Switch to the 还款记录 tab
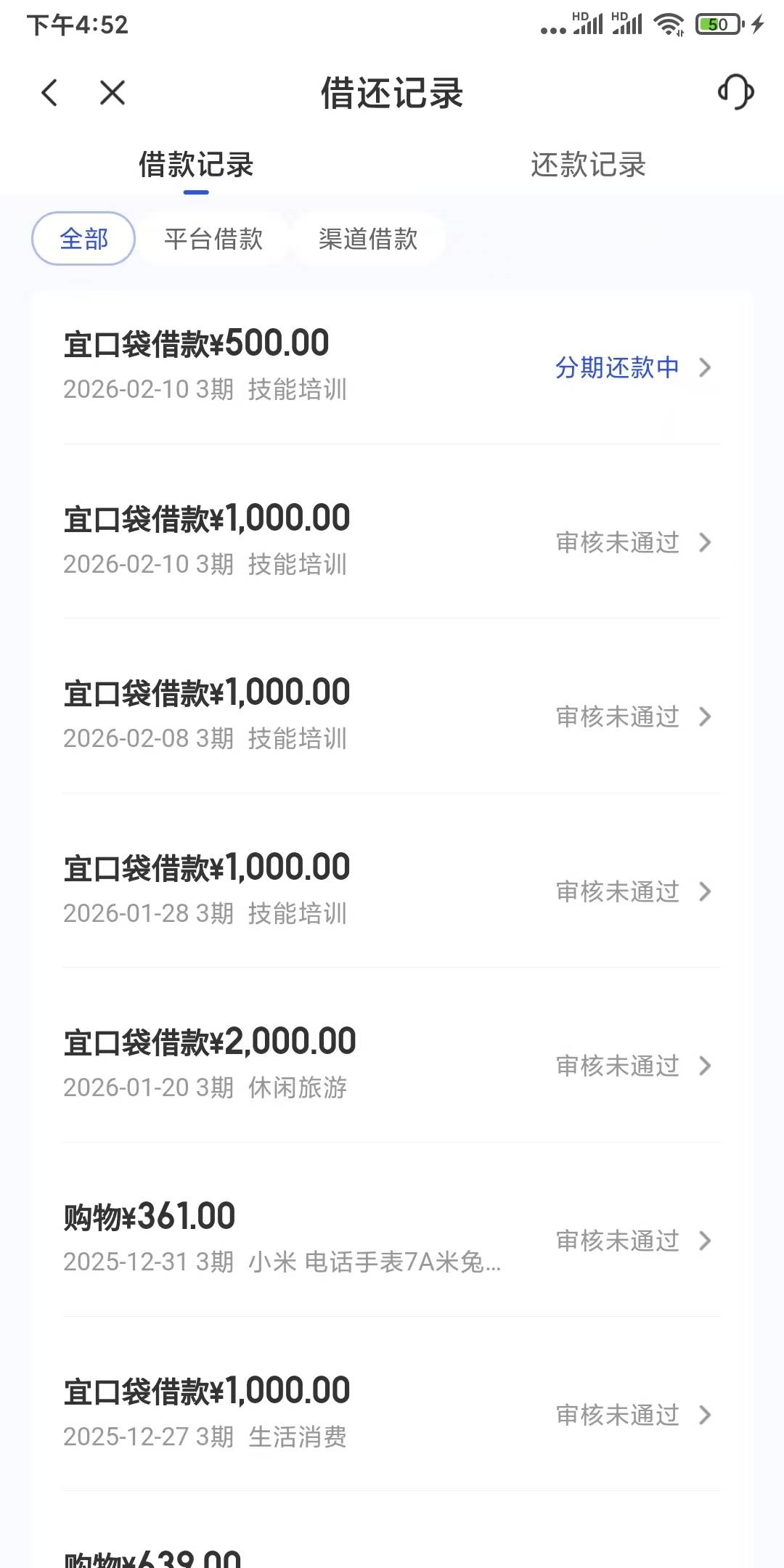784x1568 pixels. pos(588,165)
